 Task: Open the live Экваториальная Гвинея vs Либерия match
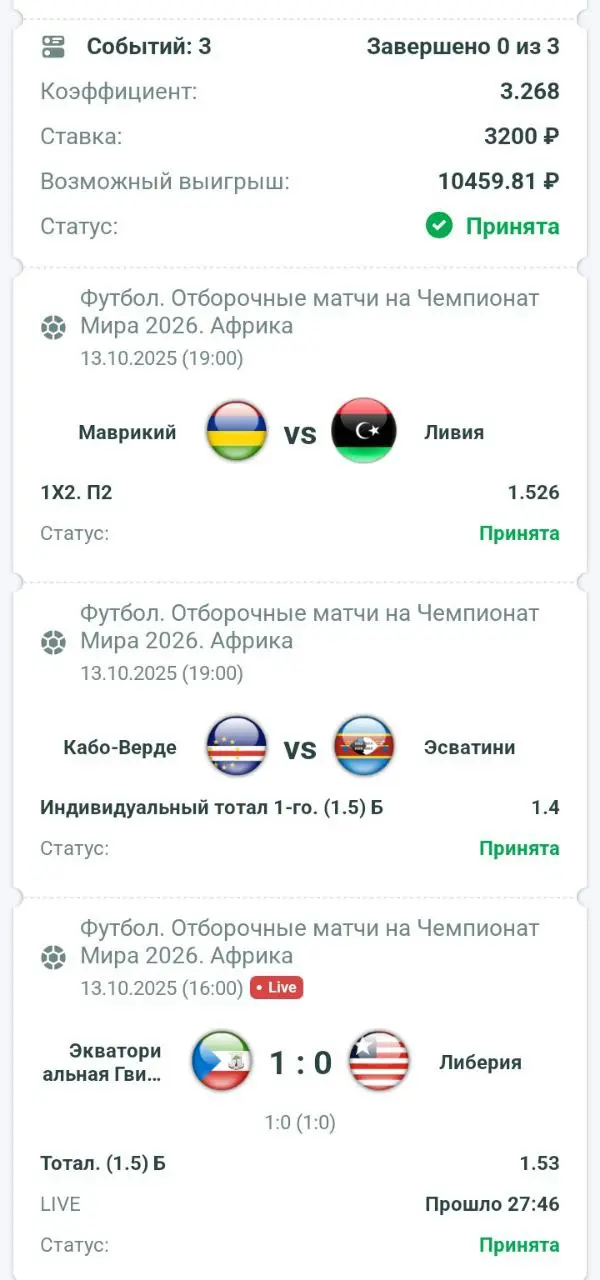click(x=299, y=1062)
